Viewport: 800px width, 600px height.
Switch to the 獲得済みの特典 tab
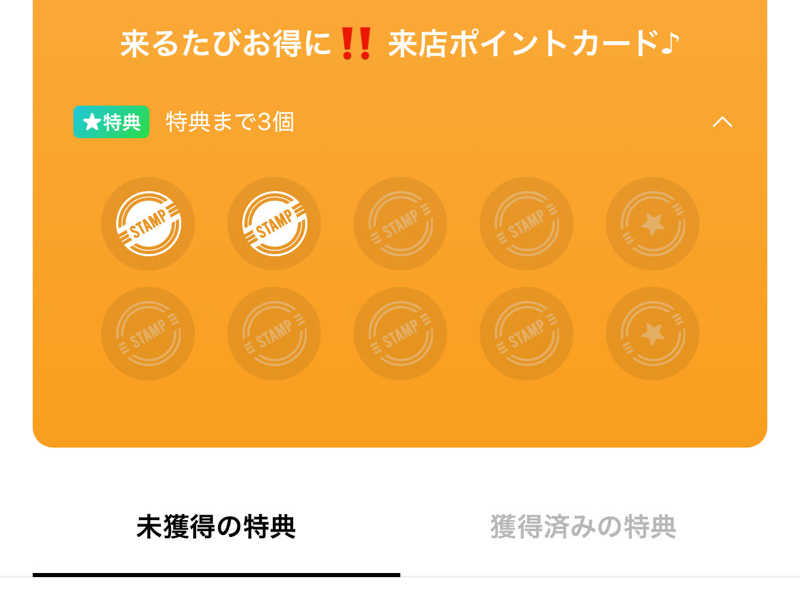pos(583,527)
